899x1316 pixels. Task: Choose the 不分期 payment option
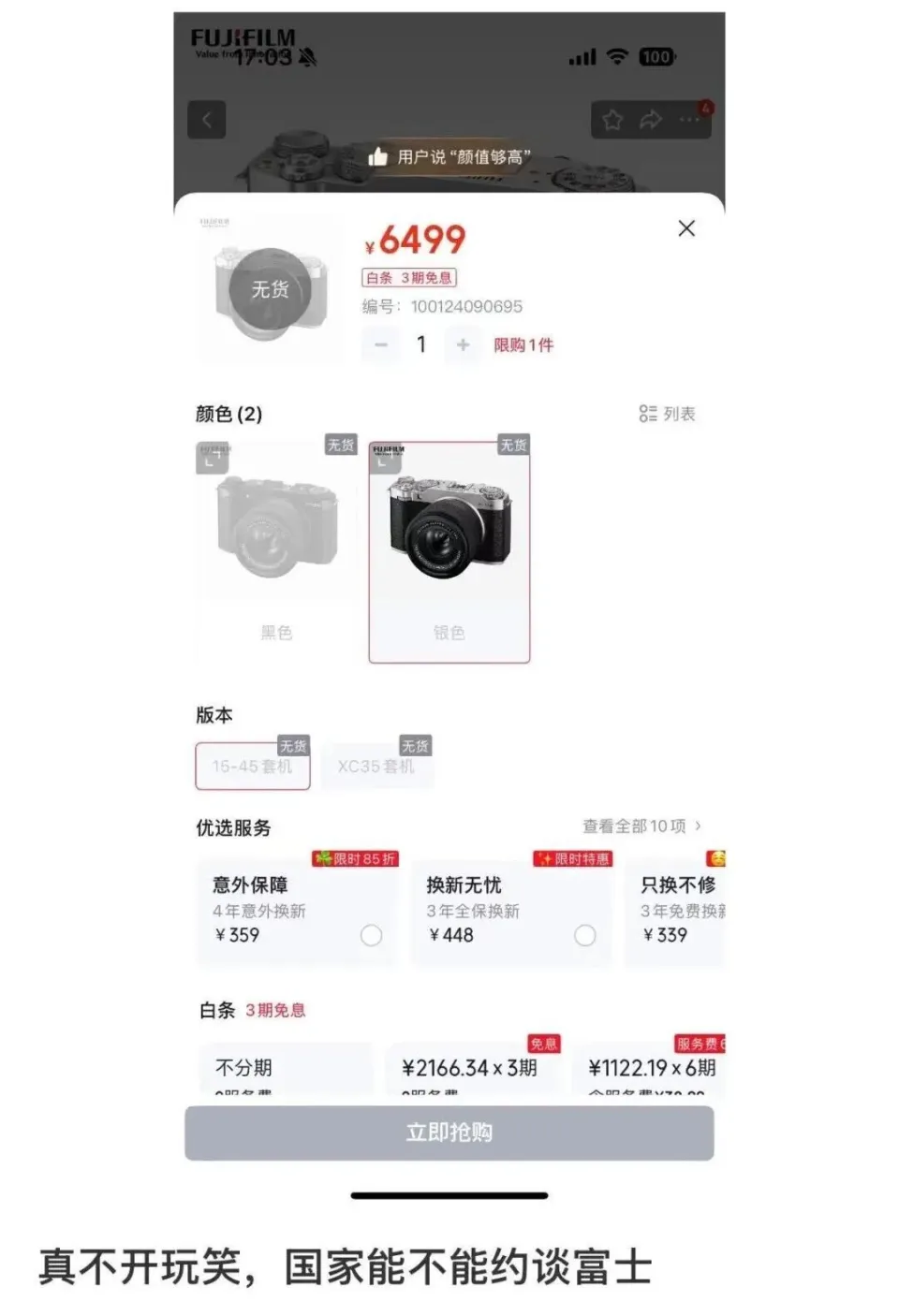tap(284, 1068)
